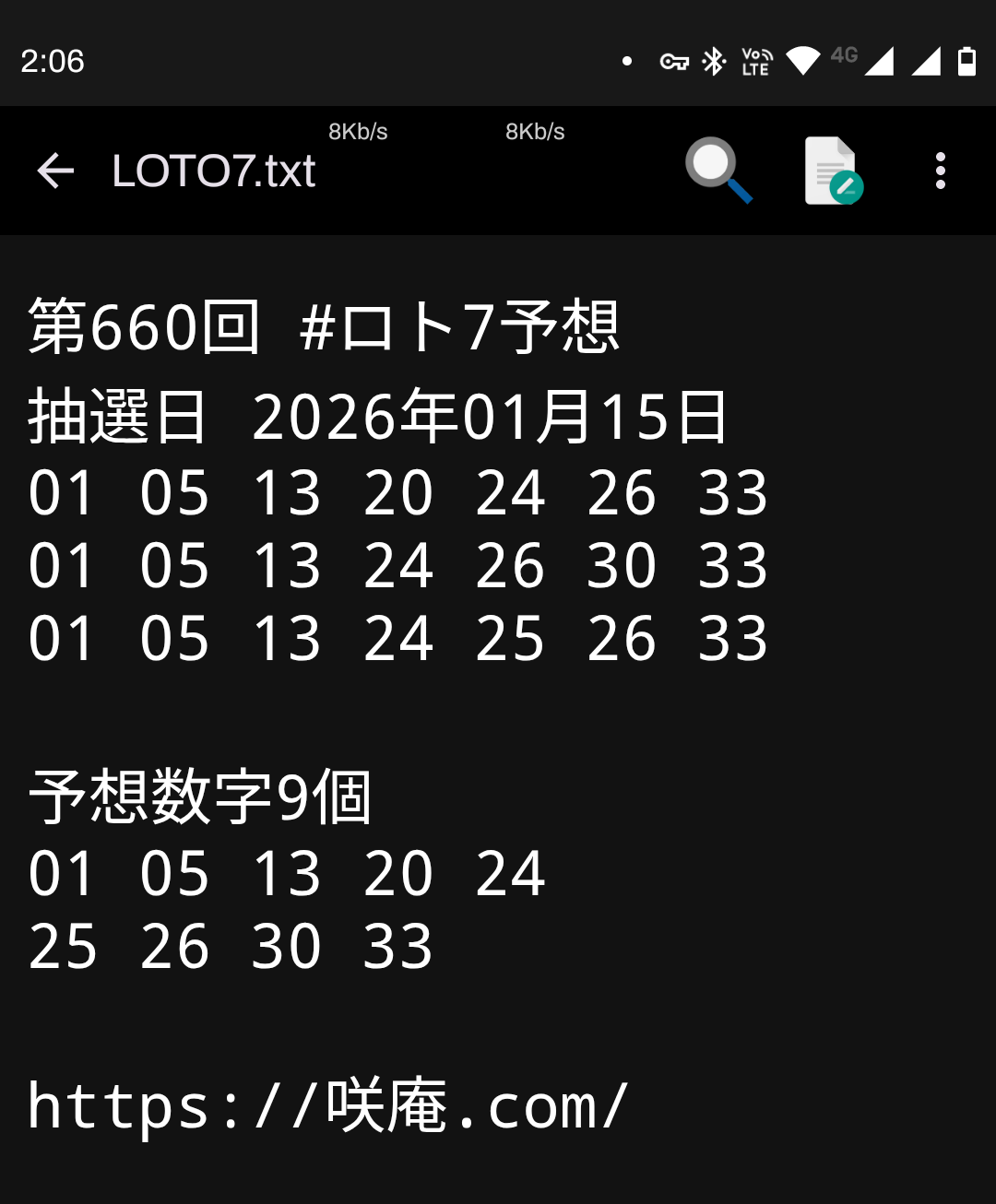Go back from LOTO7.txt
The image size is (996, 1204).
[x=55, y=171]
